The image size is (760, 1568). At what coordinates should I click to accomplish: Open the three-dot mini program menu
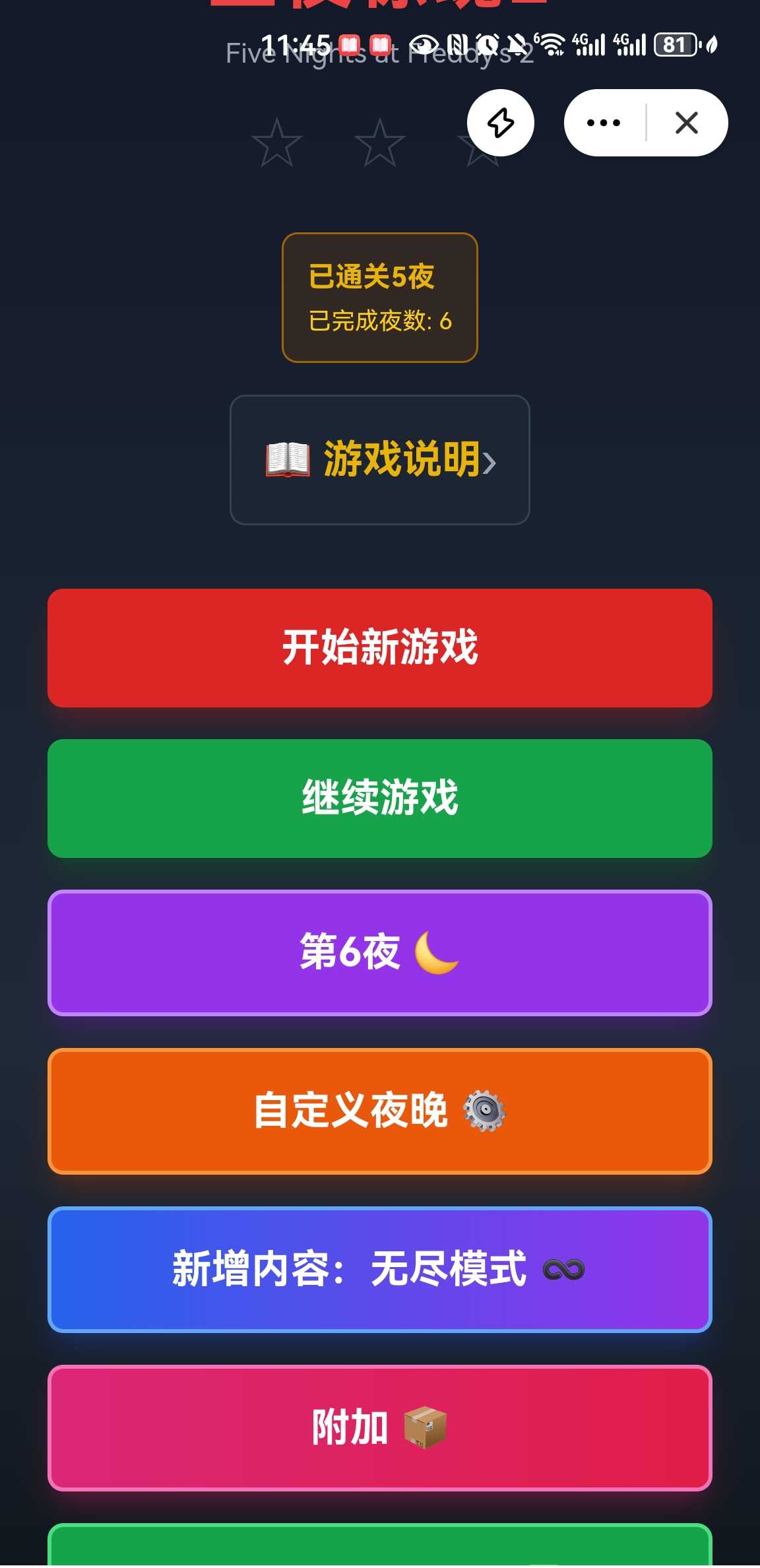(604, 123)
